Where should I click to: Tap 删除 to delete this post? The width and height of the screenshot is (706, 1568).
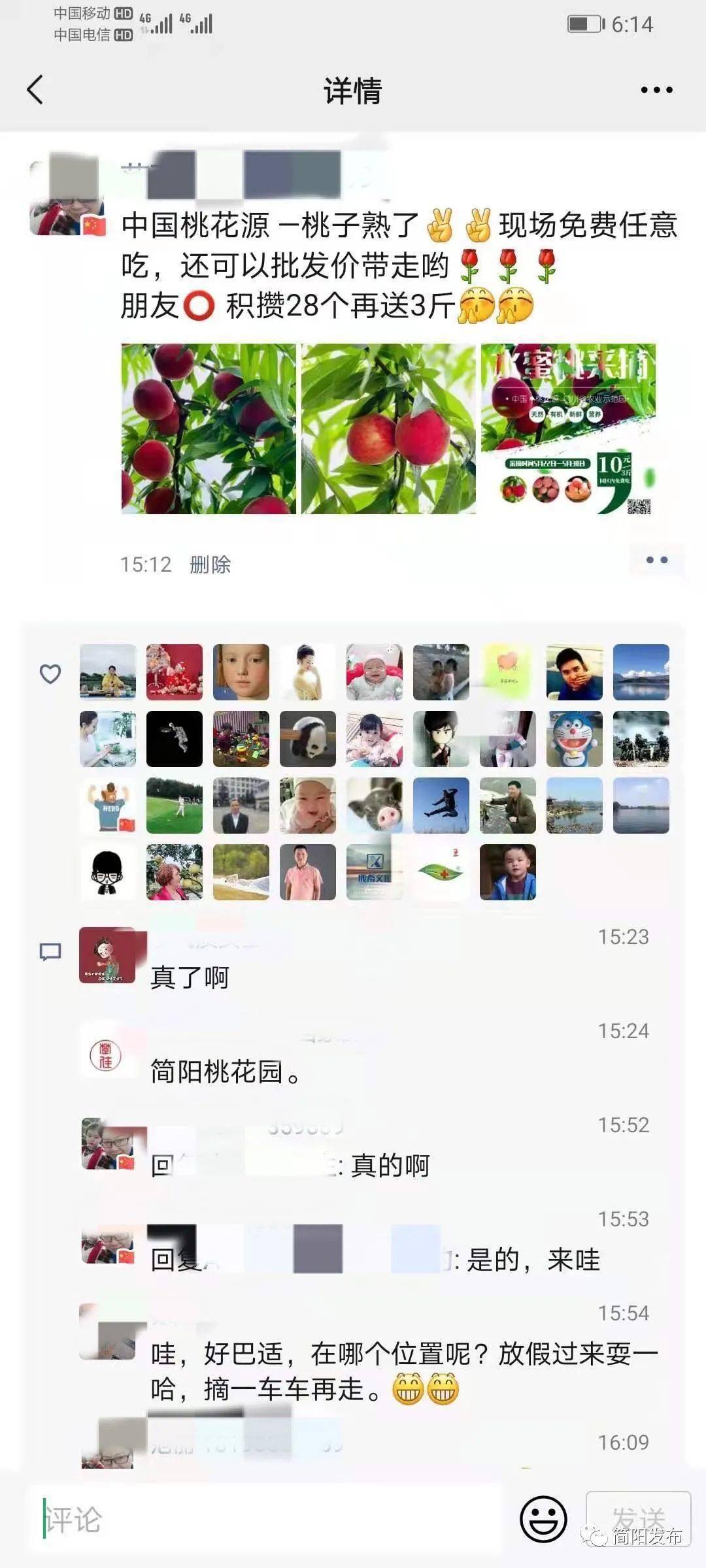pyautogui.click(x=210, y=564)
